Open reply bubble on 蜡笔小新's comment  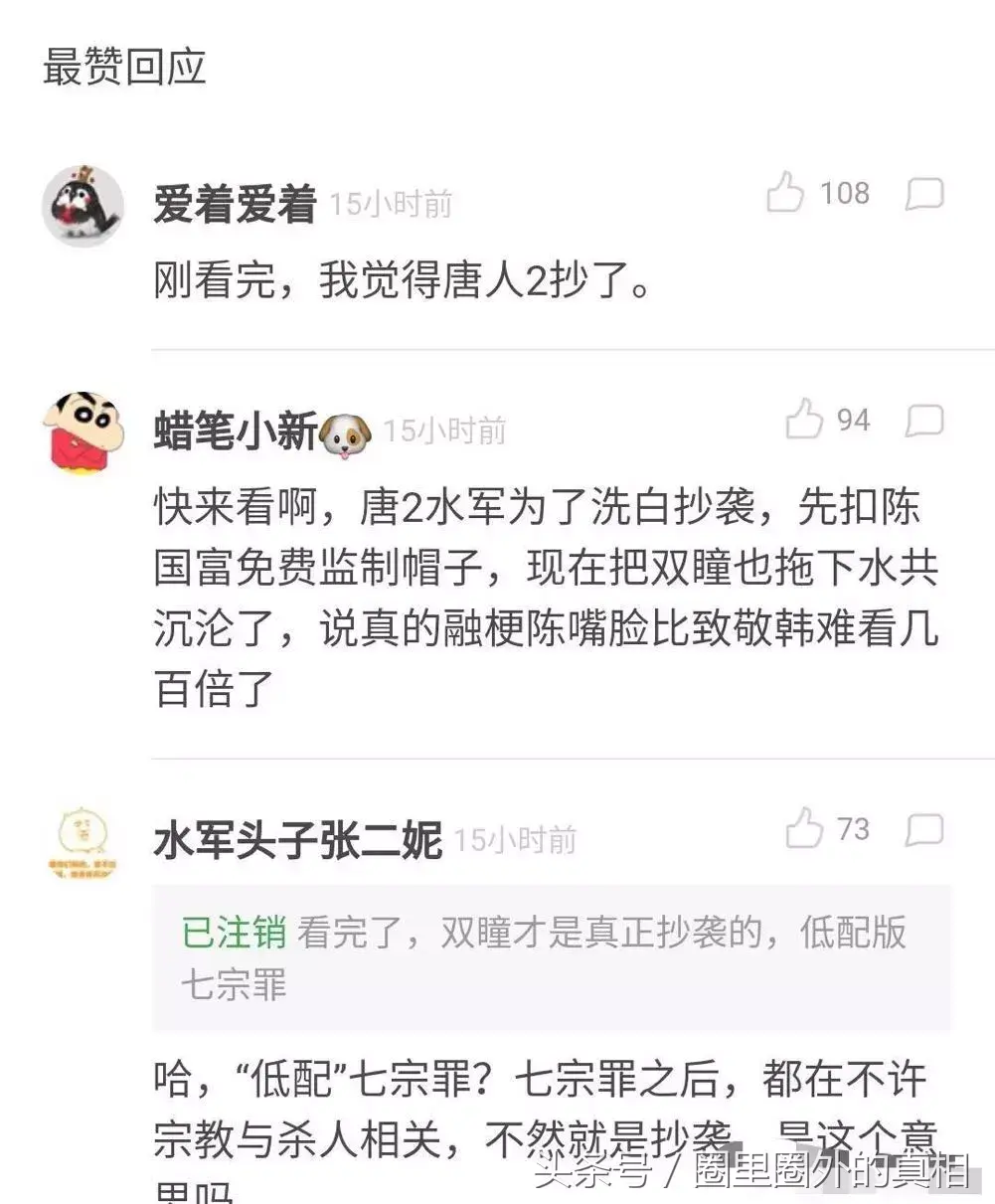[923, 421]
